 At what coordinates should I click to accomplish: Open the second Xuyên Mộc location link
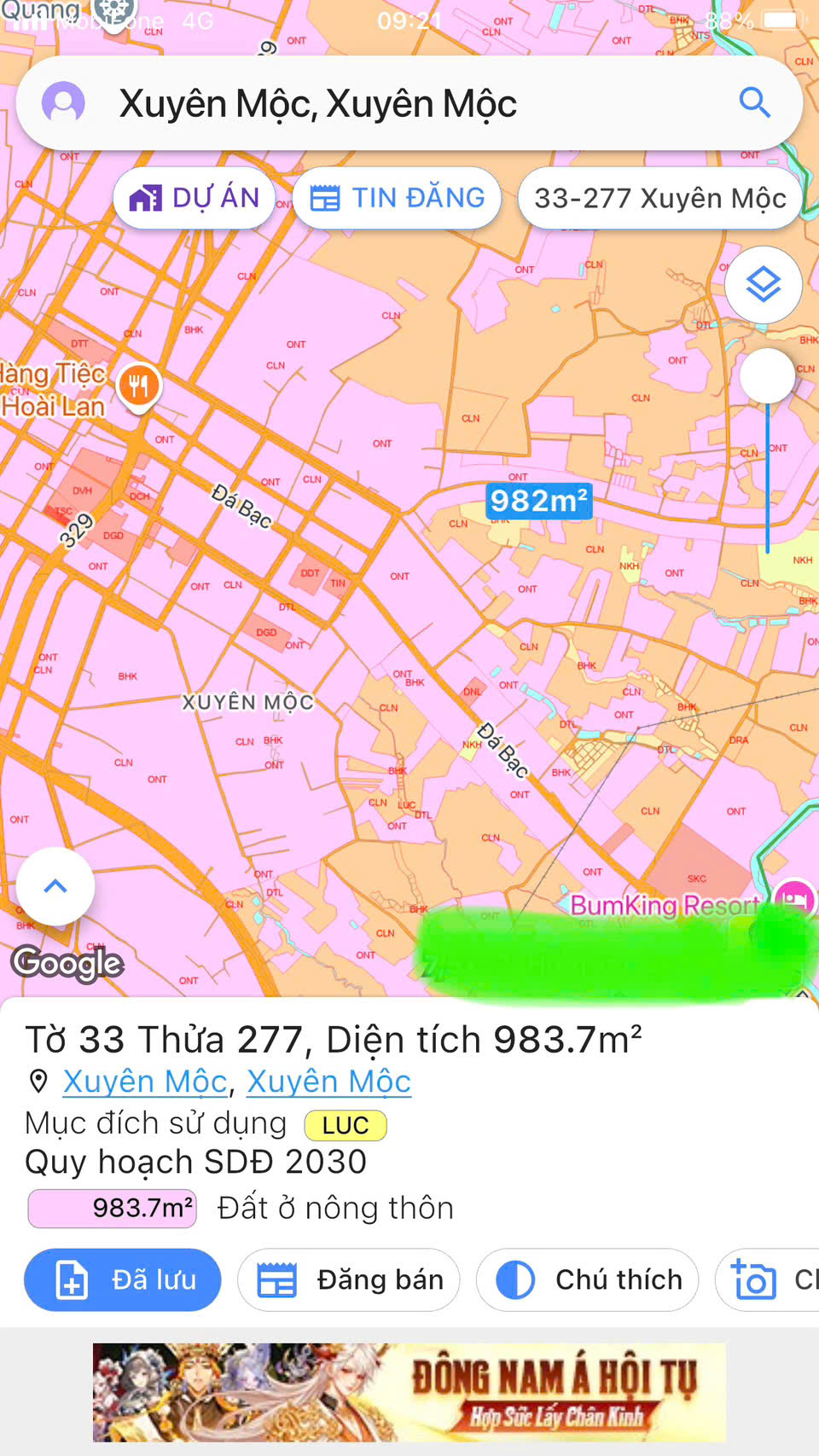[328, 1082]
